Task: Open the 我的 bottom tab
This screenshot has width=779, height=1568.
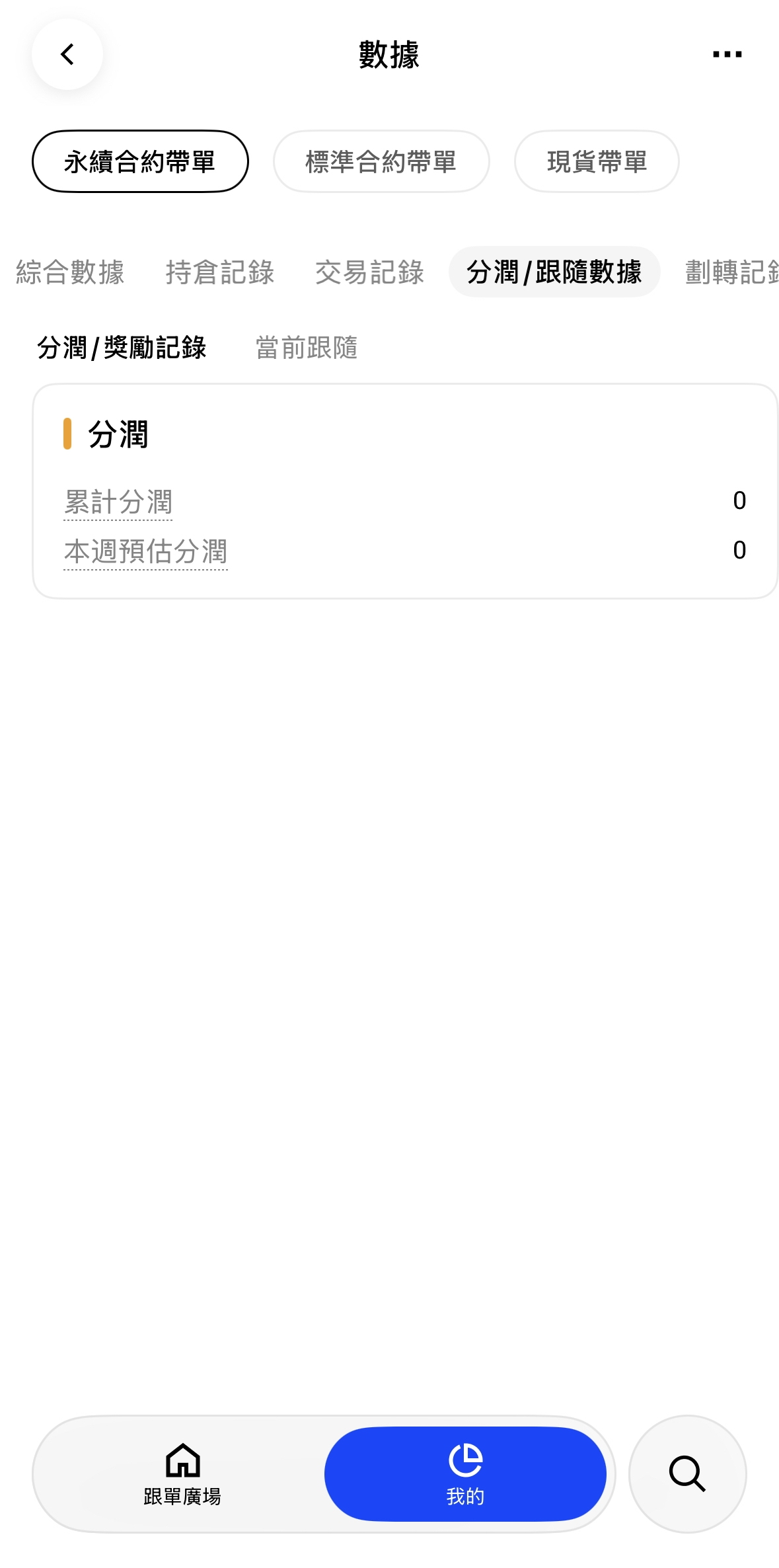Action: (x=465, y=1474)
